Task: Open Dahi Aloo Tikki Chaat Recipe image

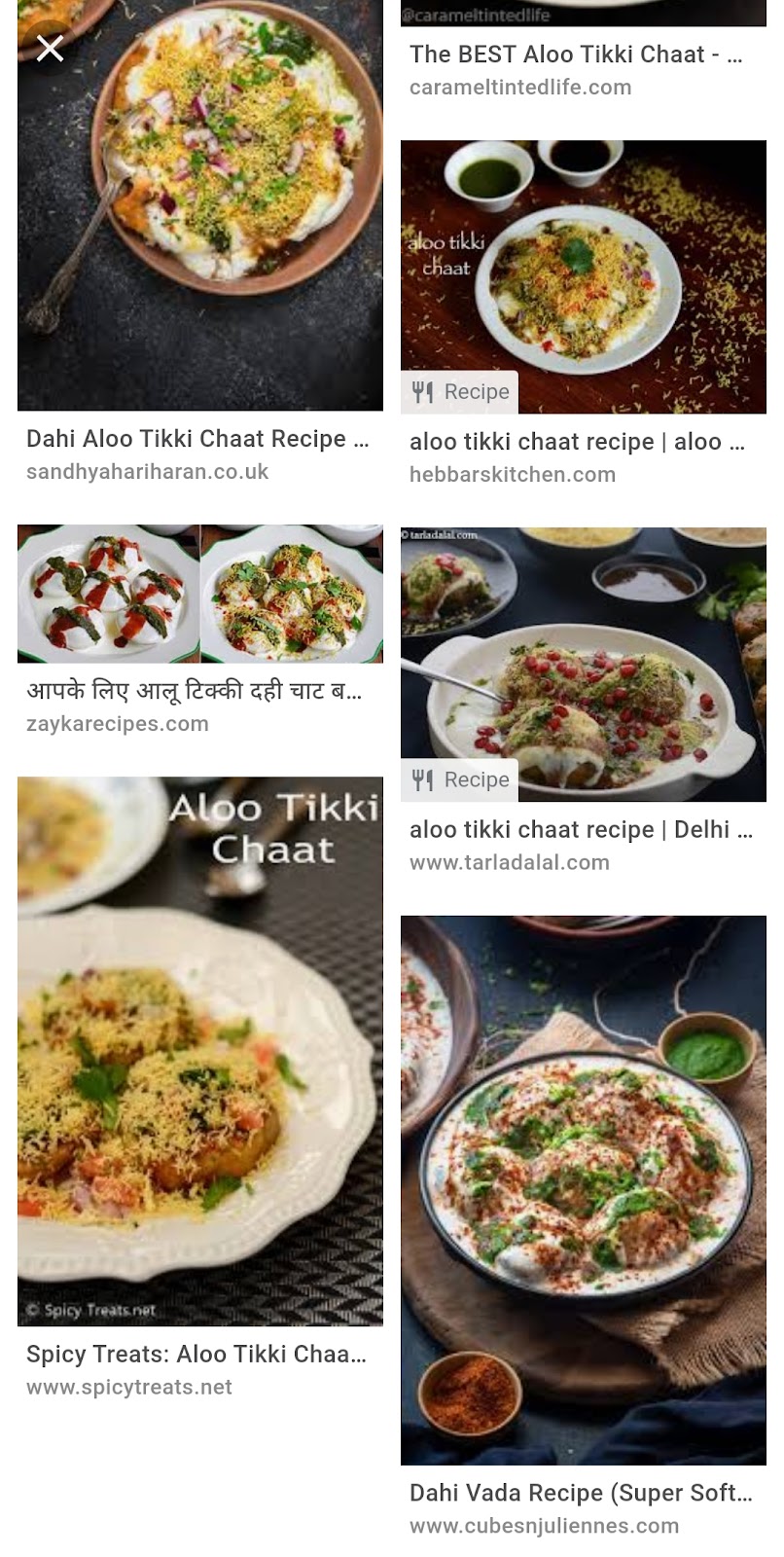Action: click(x=199, y=214)
